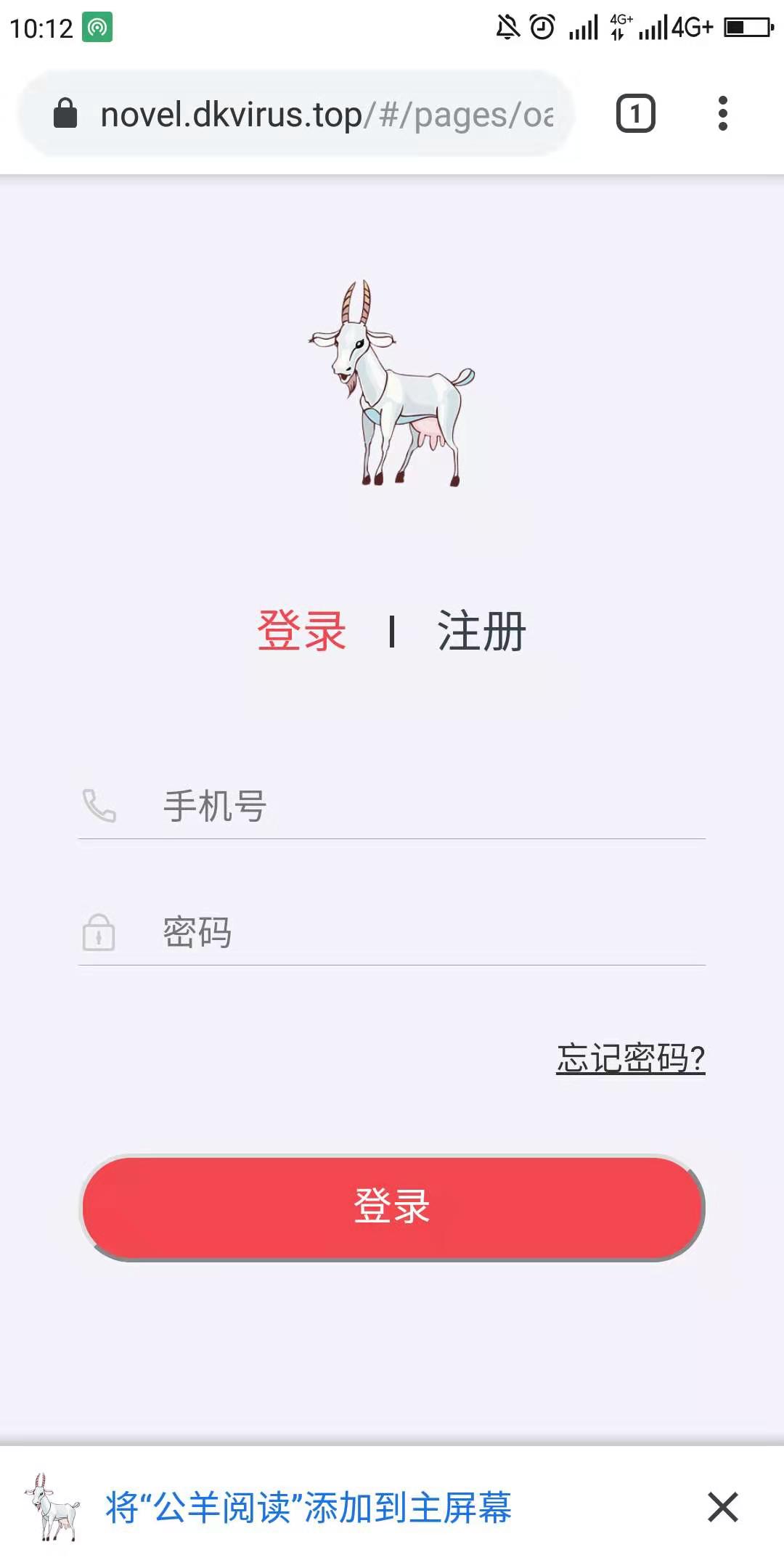Focus the 密码 password field
The width and height of the screenshot is (784, 1568).
[x=428, y=933]
